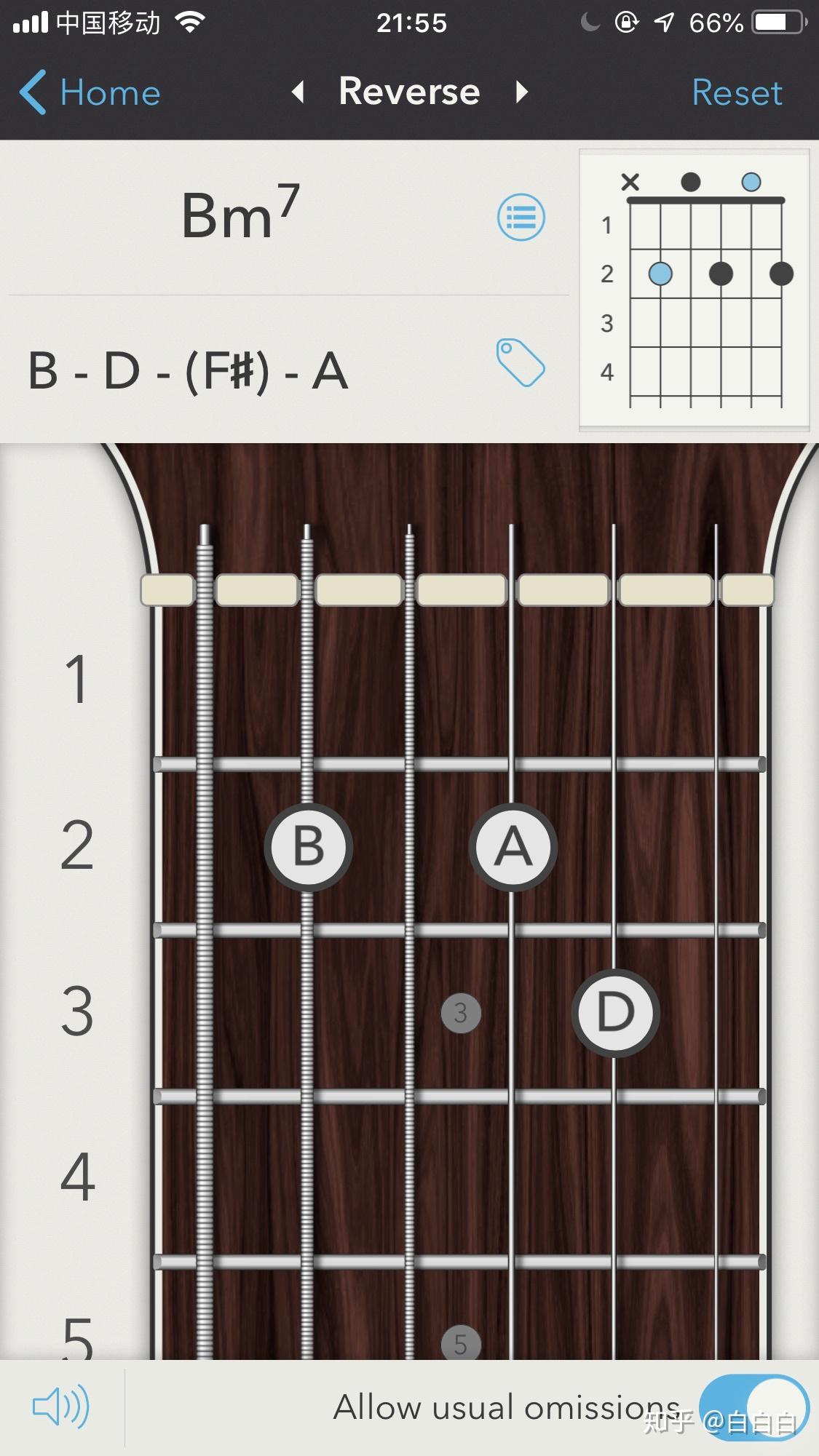
Task: Tap the right arrow after Reverse
Action: coord(521,92)
